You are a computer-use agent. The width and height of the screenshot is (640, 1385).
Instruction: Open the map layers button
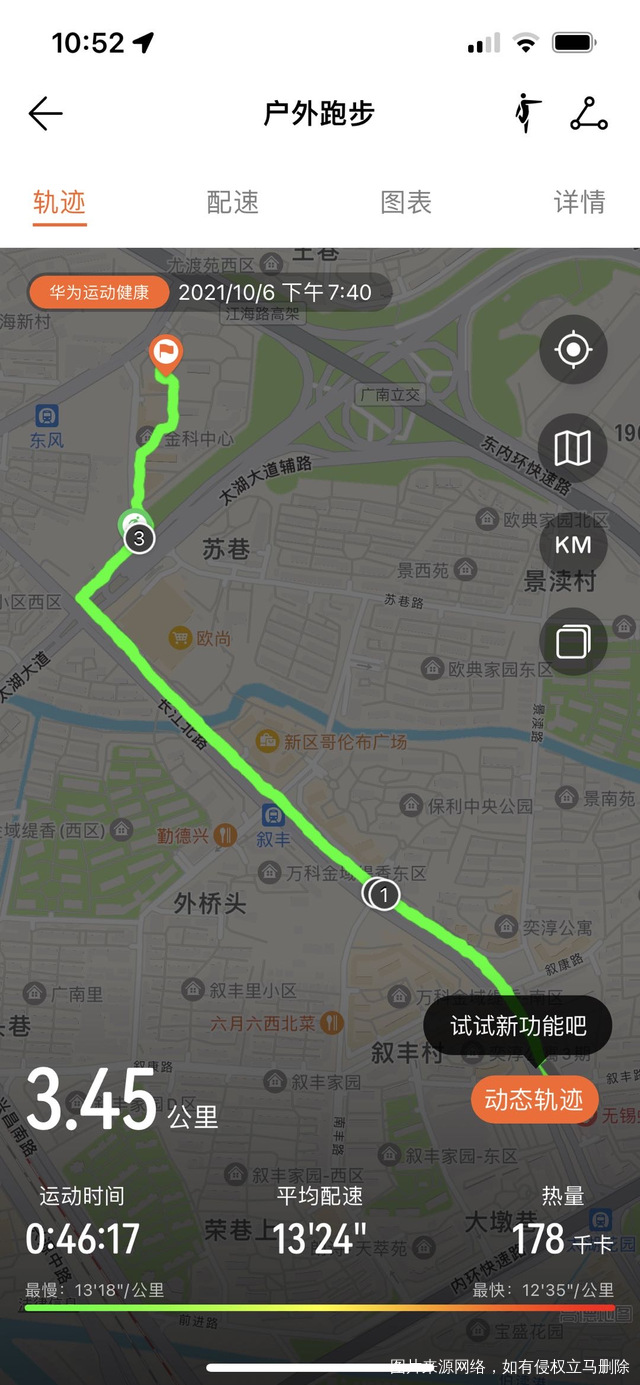pyautogui.click(x=573, y=641)
